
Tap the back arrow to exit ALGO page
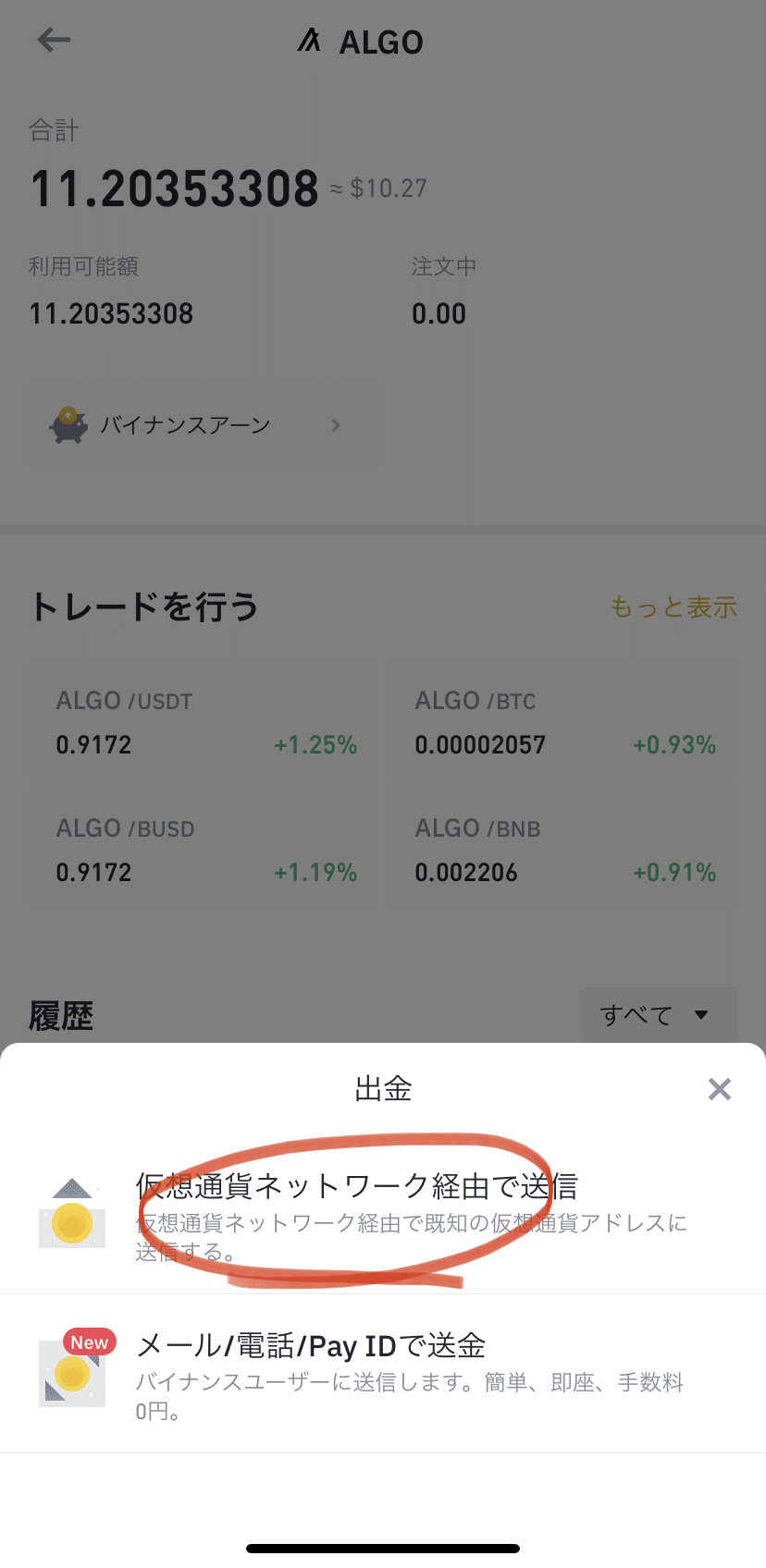pyautogui.click(x=53, y=40)
